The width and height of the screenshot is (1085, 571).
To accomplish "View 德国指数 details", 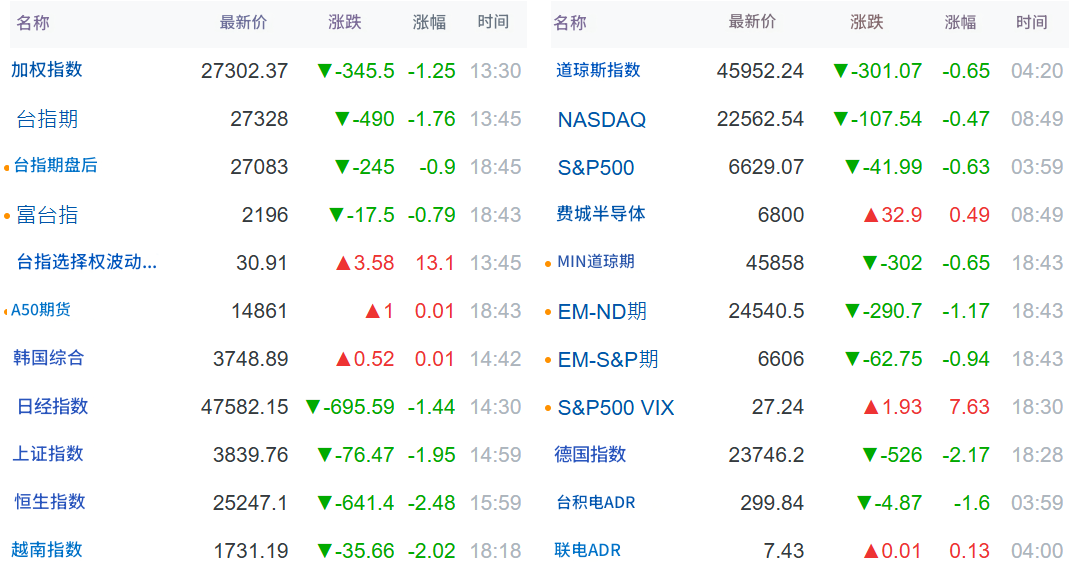I will [590, 455].
